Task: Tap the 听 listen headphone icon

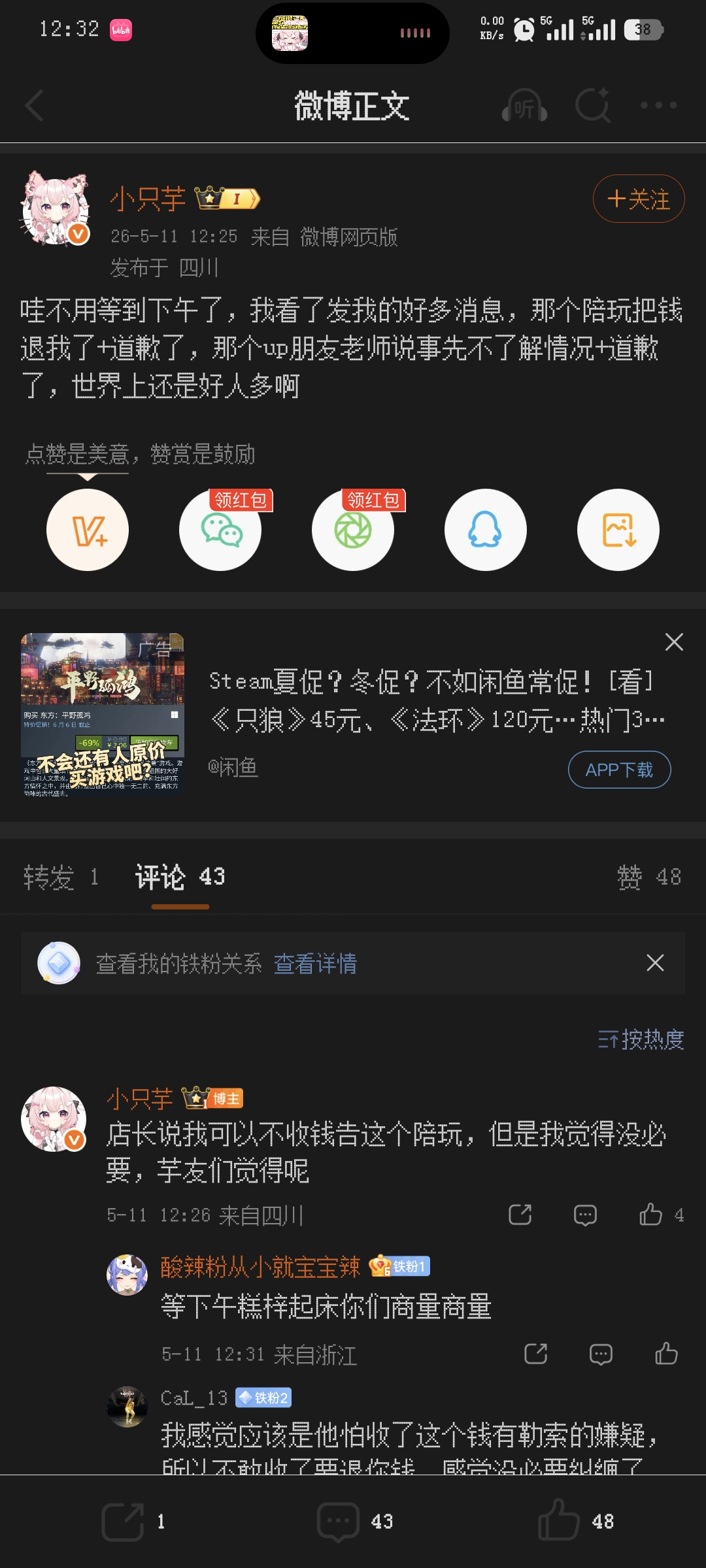Action: [524, 106]
